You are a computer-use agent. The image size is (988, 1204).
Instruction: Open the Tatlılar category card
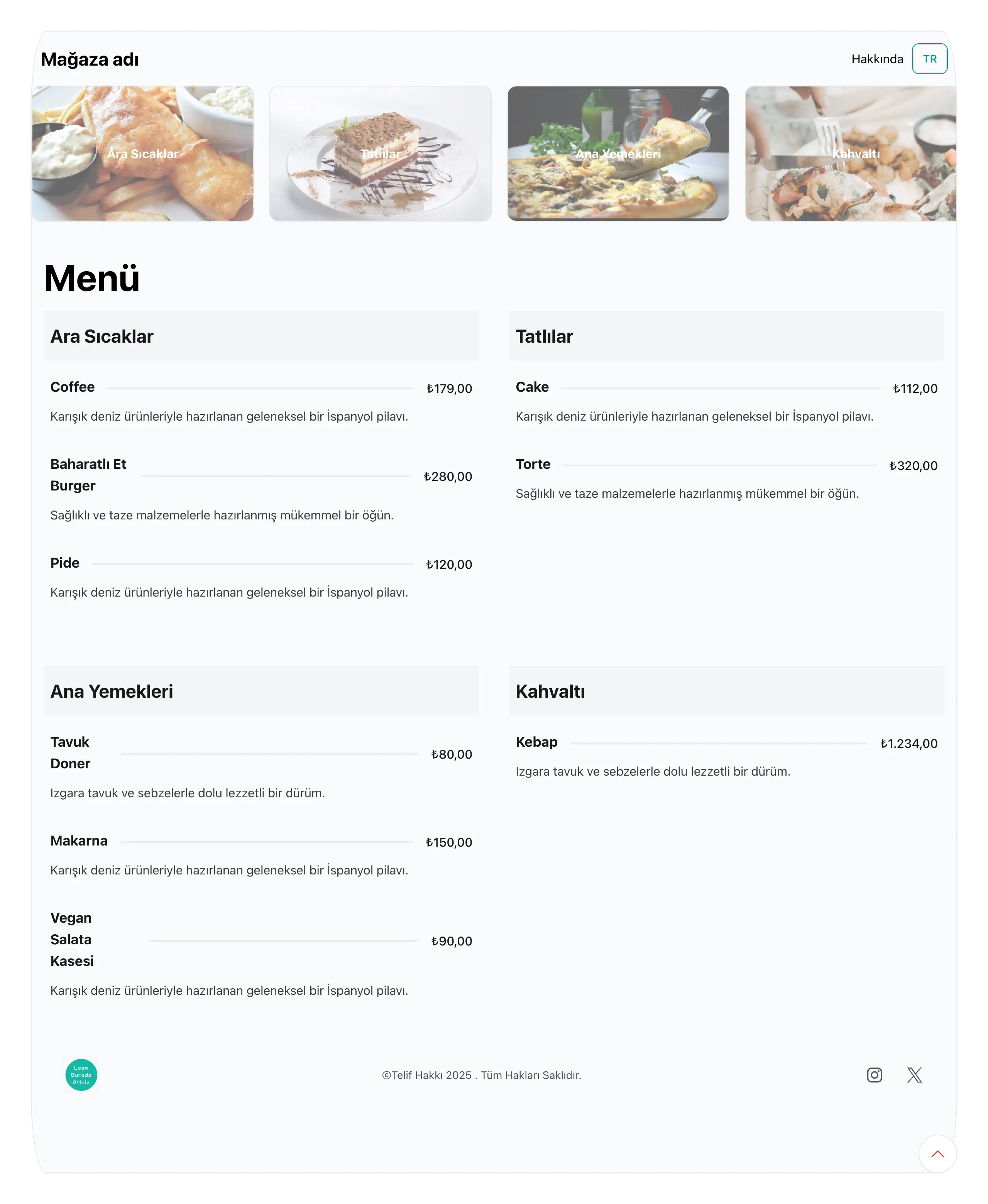[x=380, y=154]
